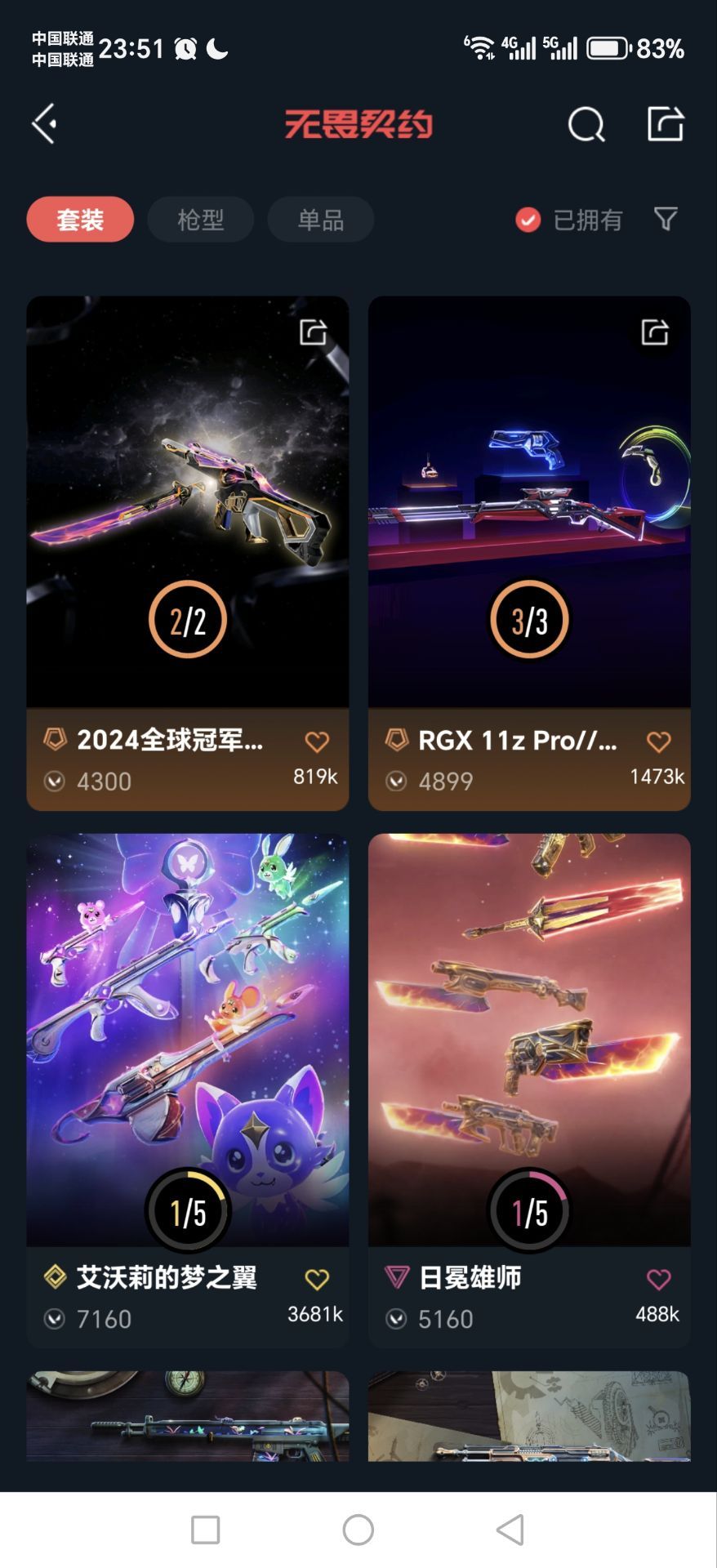Share the RGX 11z Pro bundle
The height and width of the screenshot is (1568, 717).
(x=655, y=332)
